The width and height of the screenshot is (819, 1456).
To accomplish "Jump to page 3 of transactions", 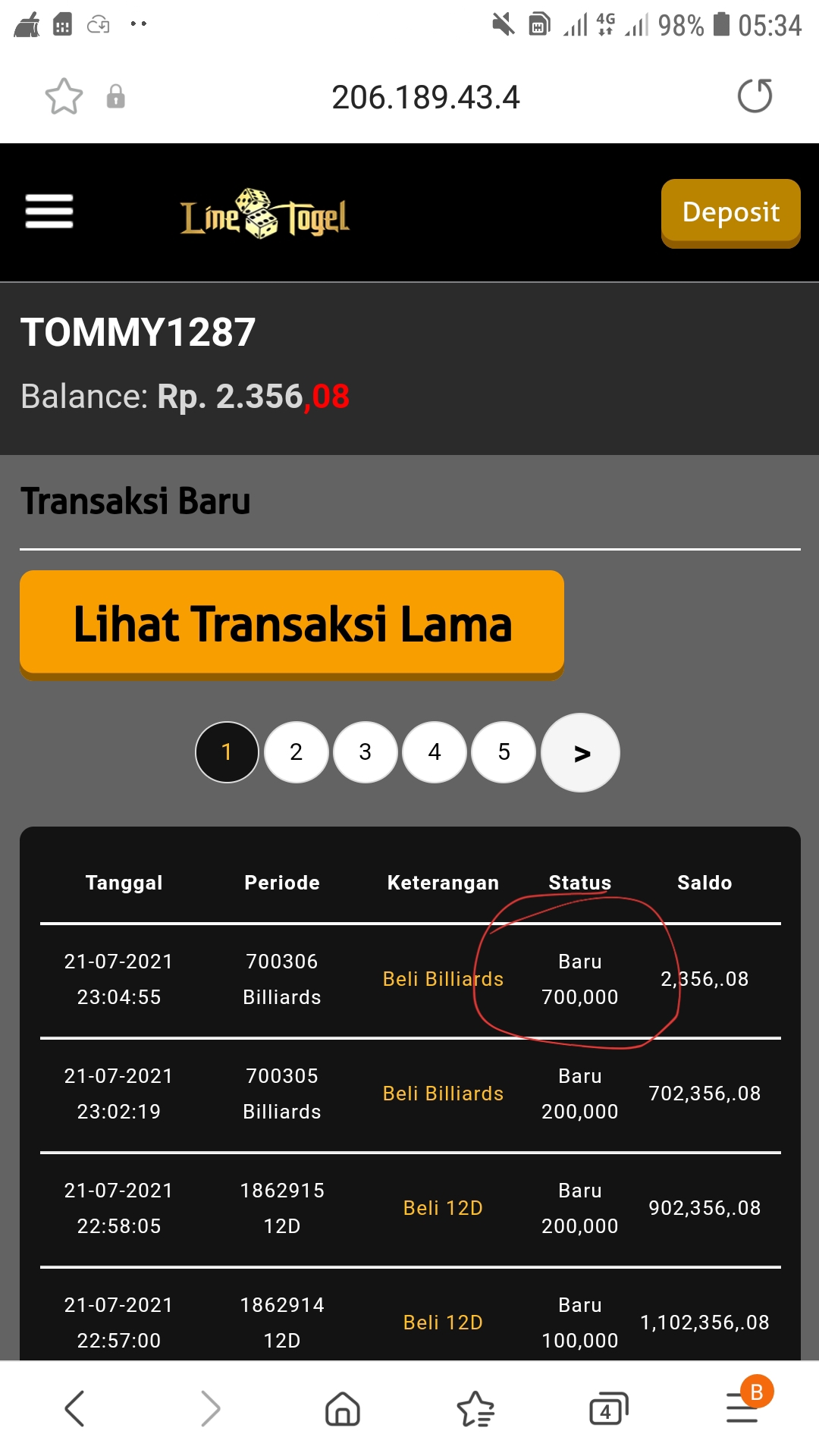I will [366, 752].
